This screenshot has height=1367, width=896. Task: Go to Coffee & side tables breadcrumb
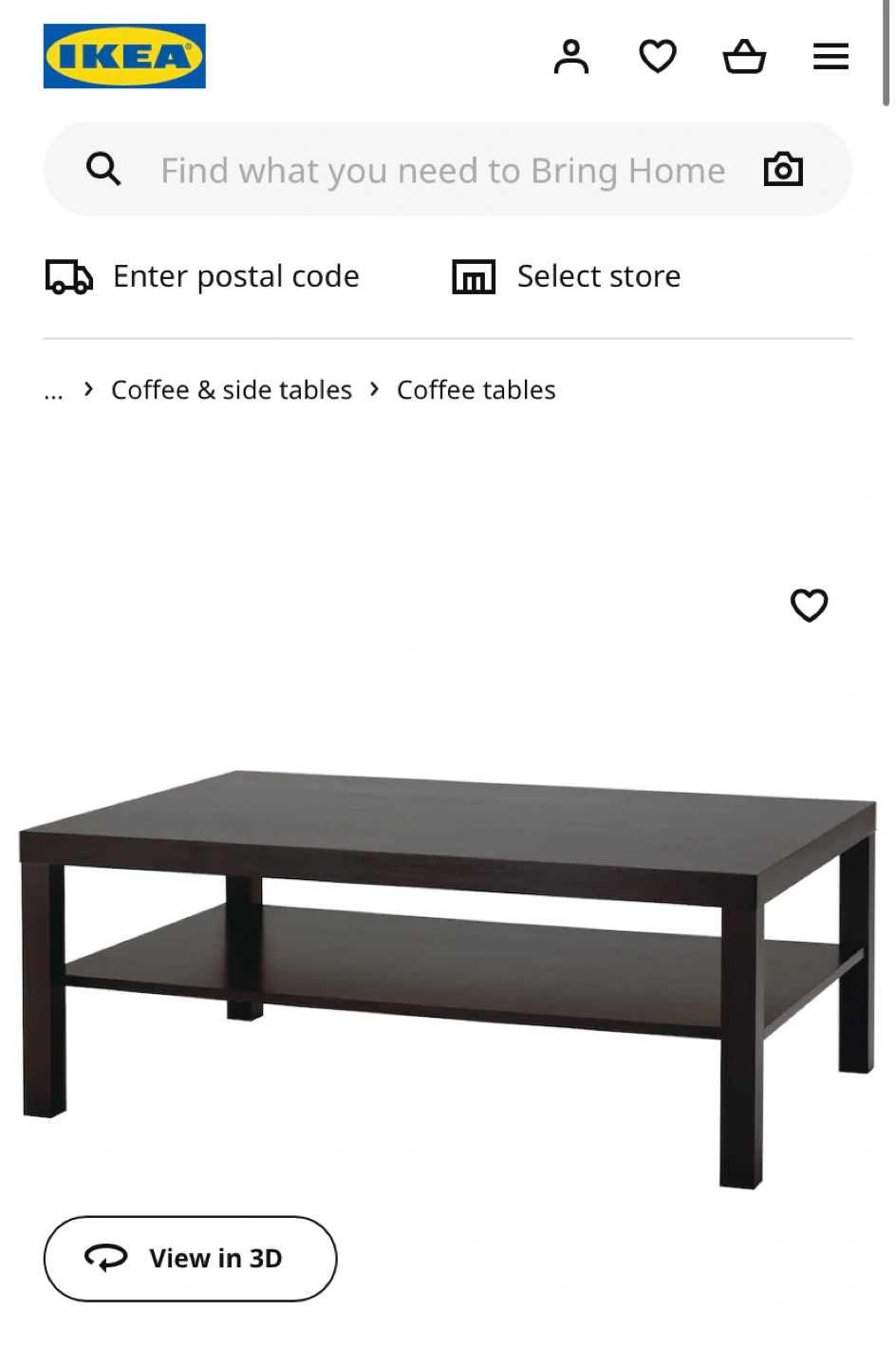(231, 390)
